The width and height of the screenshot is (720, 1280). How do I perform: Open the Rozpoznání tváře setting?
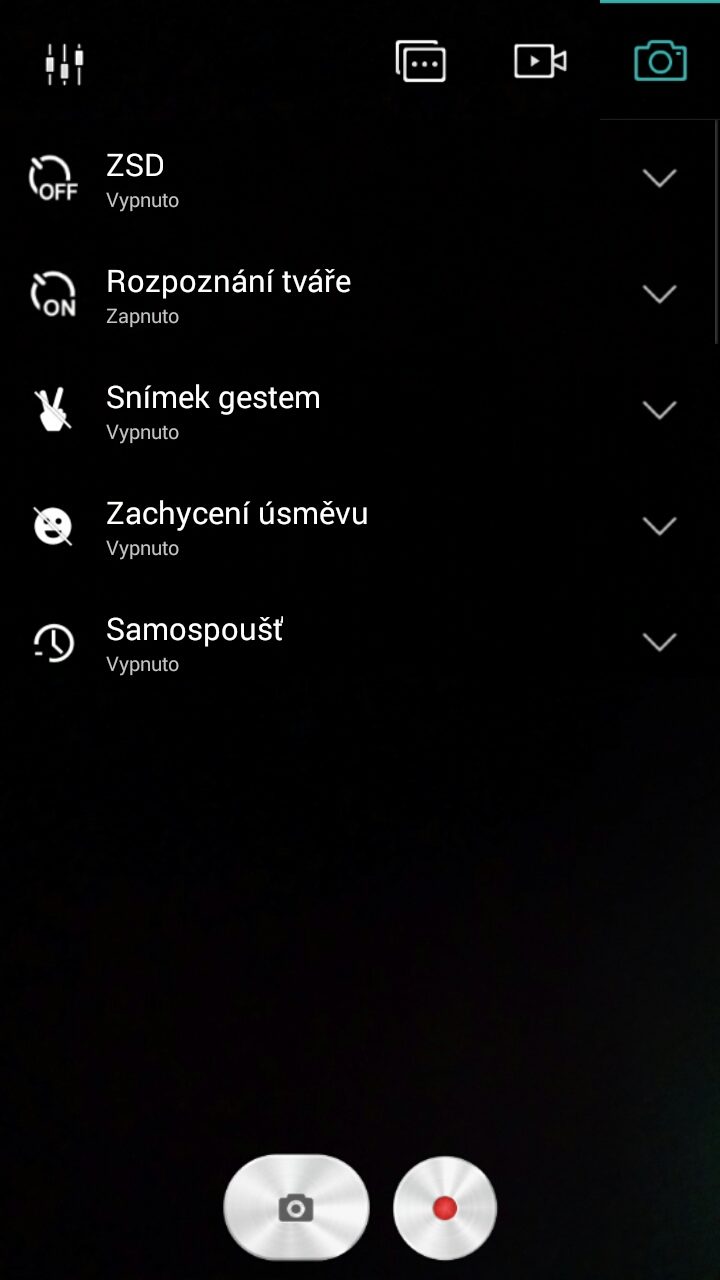[360, 295]
